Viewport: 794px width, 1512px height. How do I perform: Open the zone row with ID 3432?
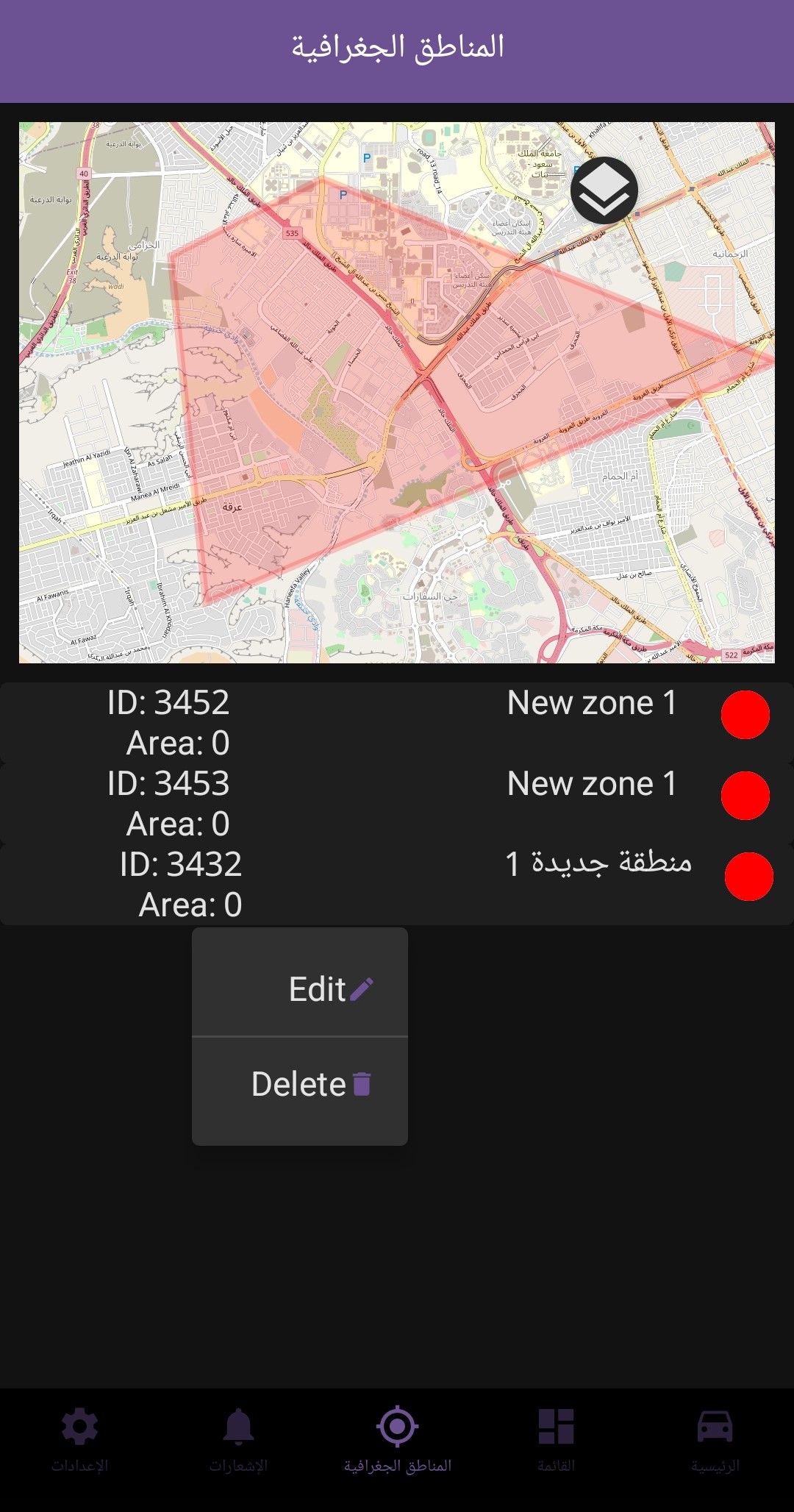pyautogui.click(x=397, y=885)
